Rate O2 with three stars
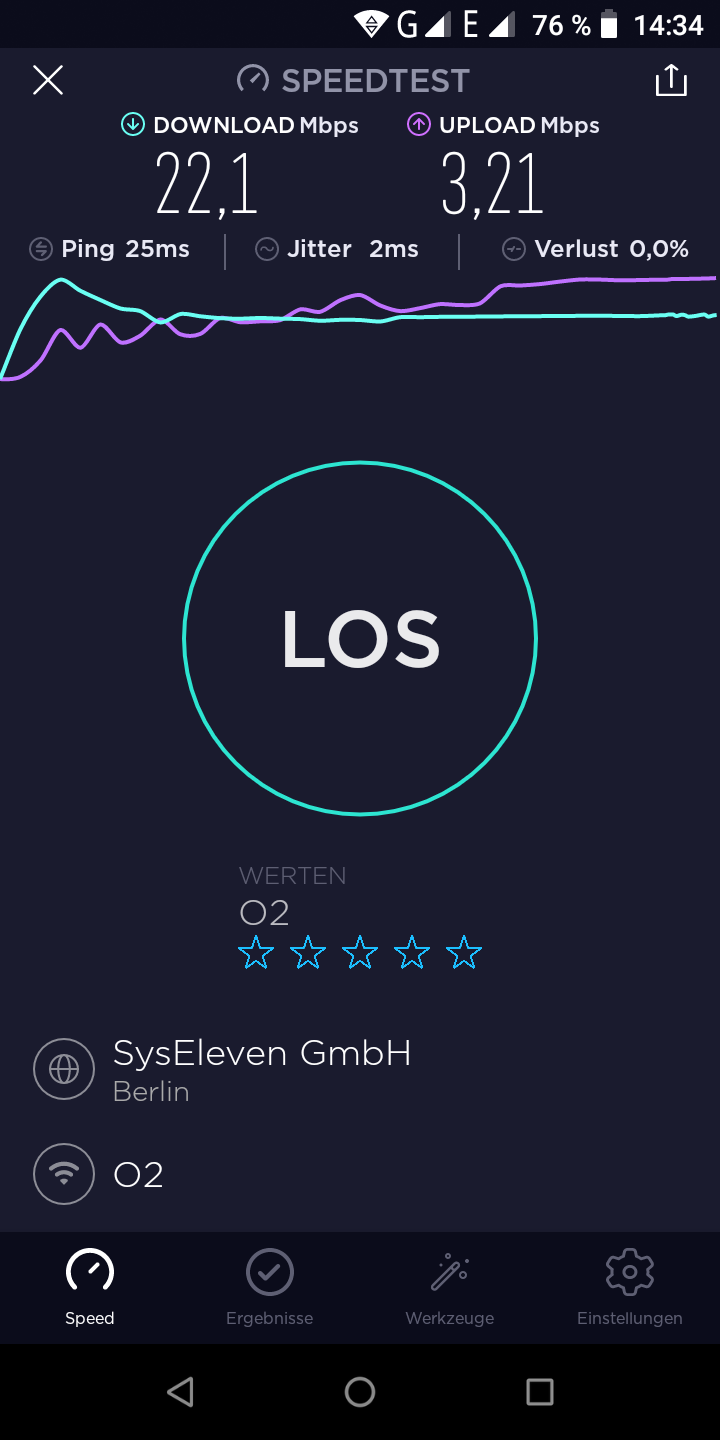 [x=360, y=953]
